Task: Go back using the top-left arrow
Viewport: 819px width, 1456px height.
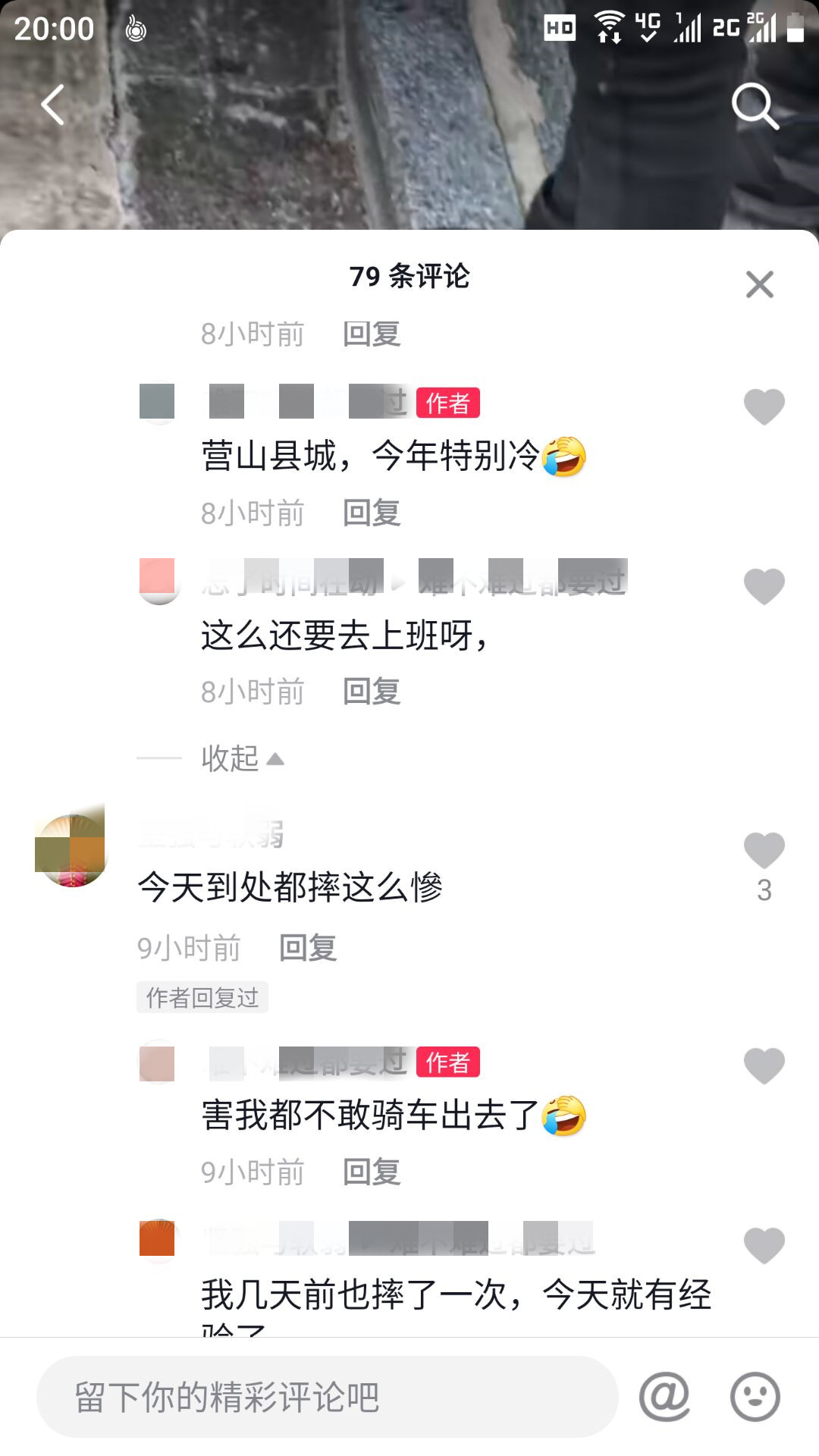Action: point(53,105)
